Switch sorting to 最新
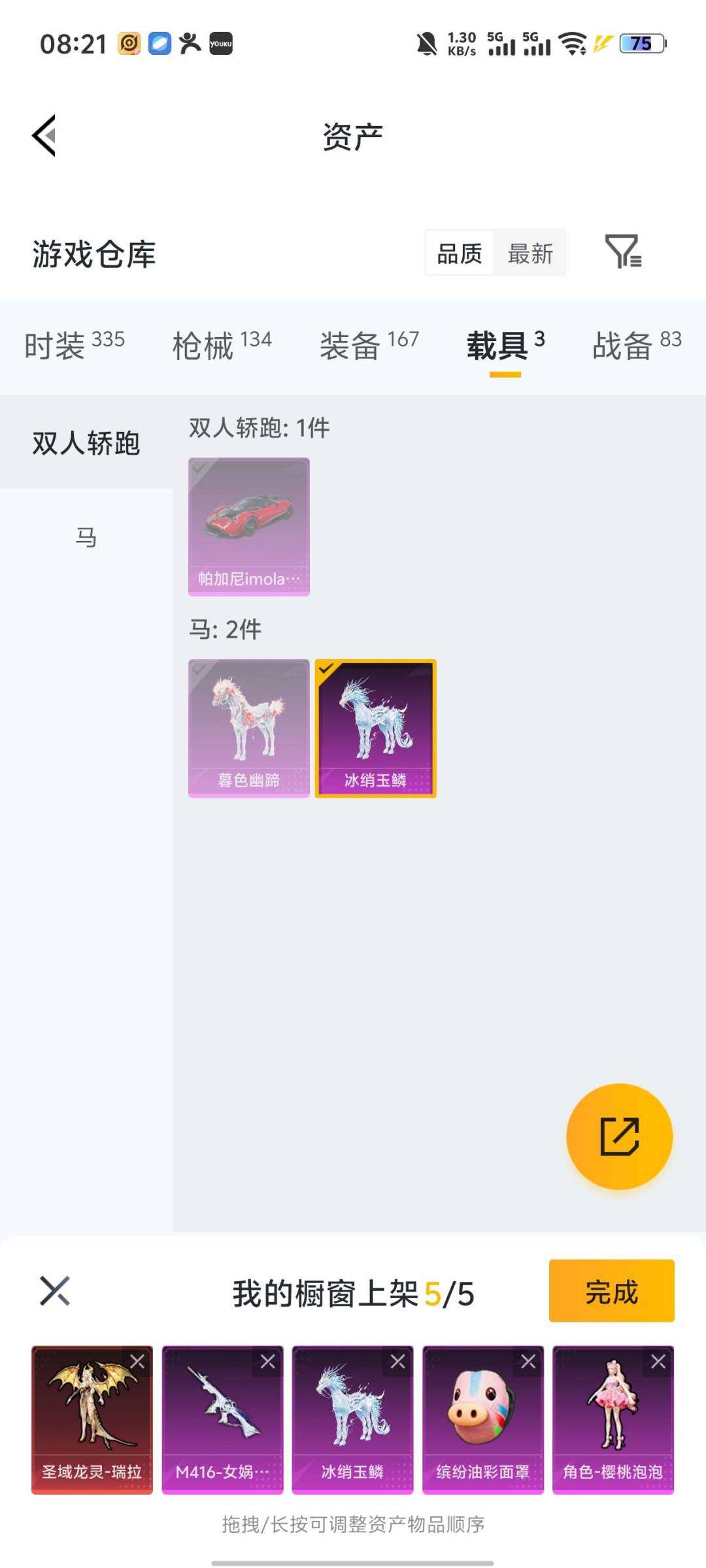This screenshot has height=1568, width=706. (x=531, y=252)
